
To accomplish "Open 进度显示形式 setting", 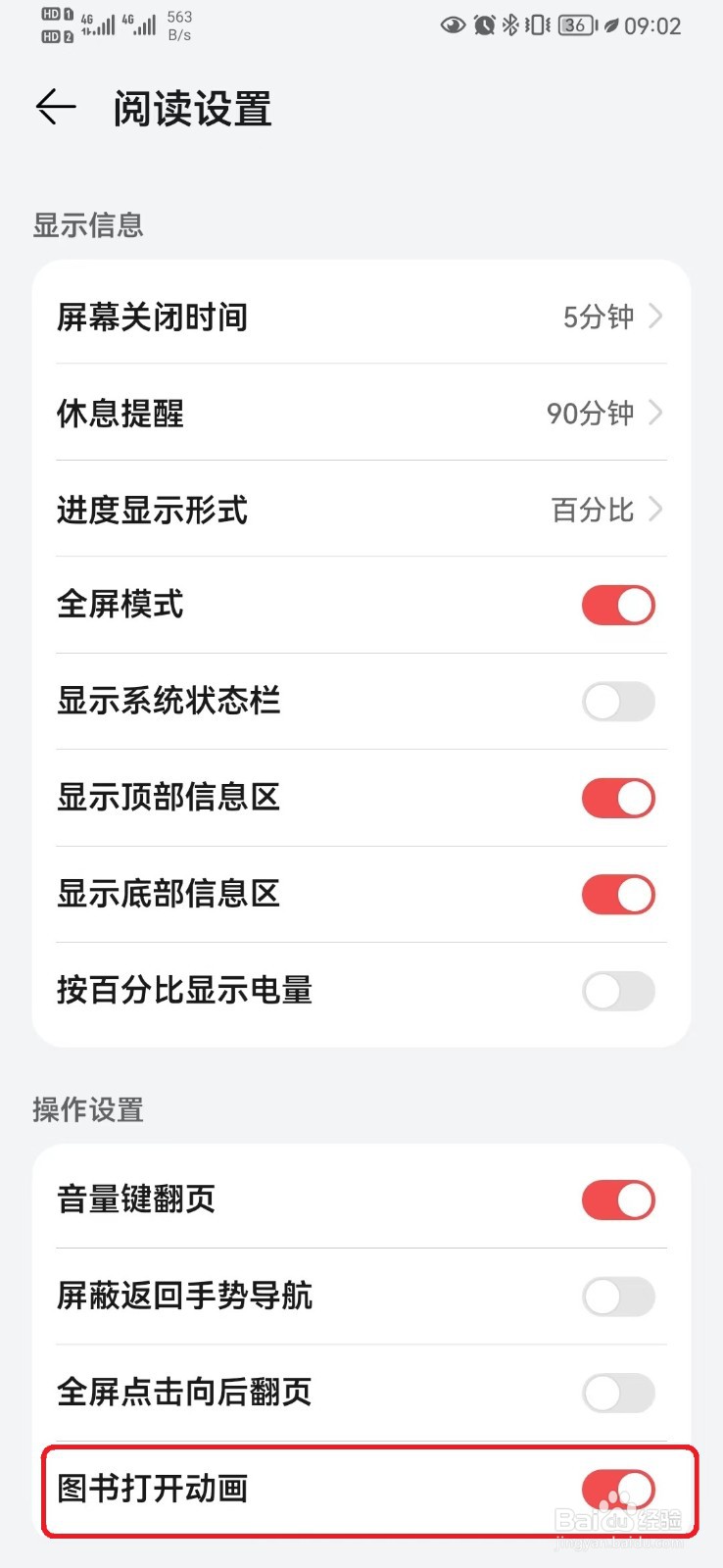I will point(361,510).
